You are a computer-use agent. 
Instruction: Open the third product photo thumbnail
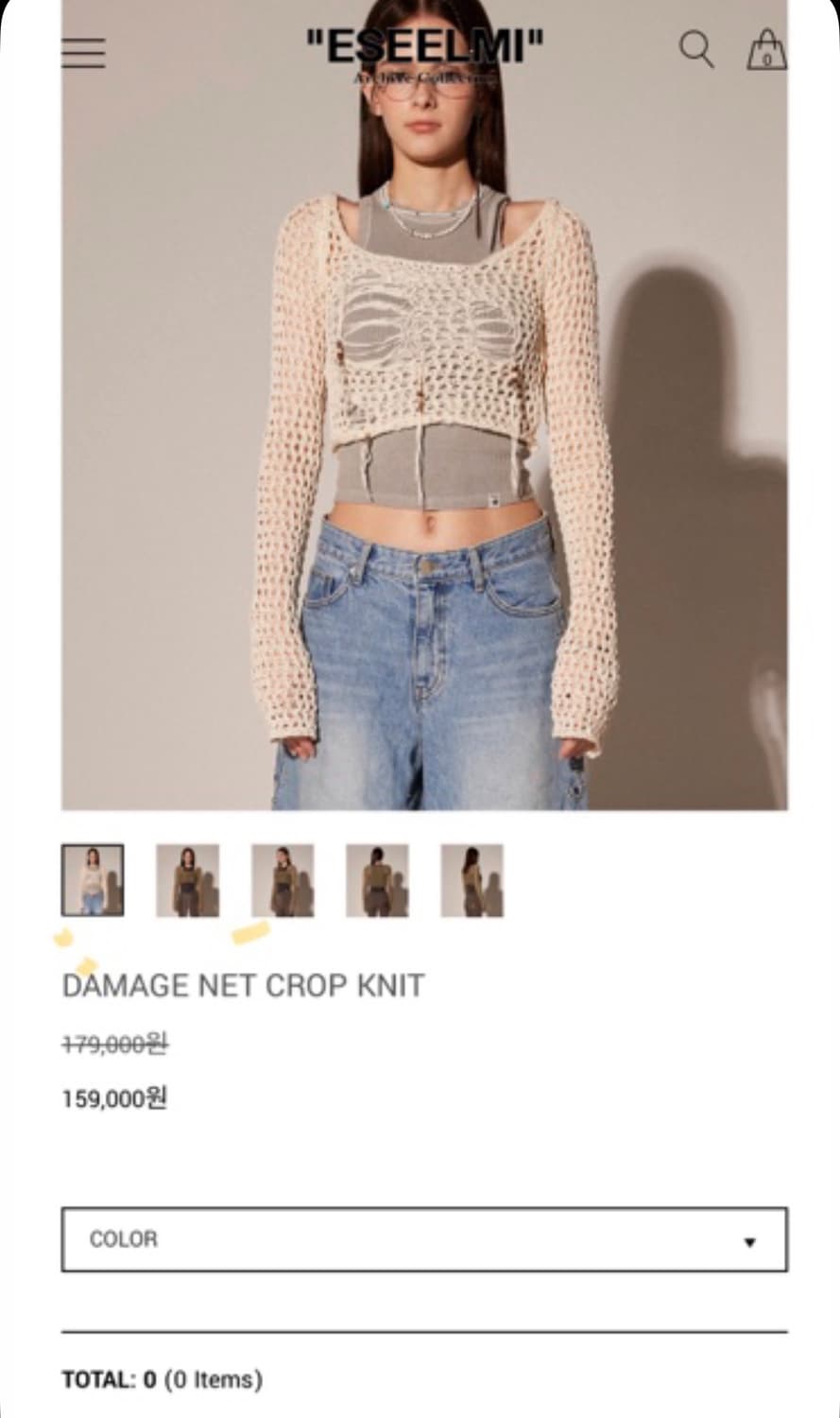(283, 879)
